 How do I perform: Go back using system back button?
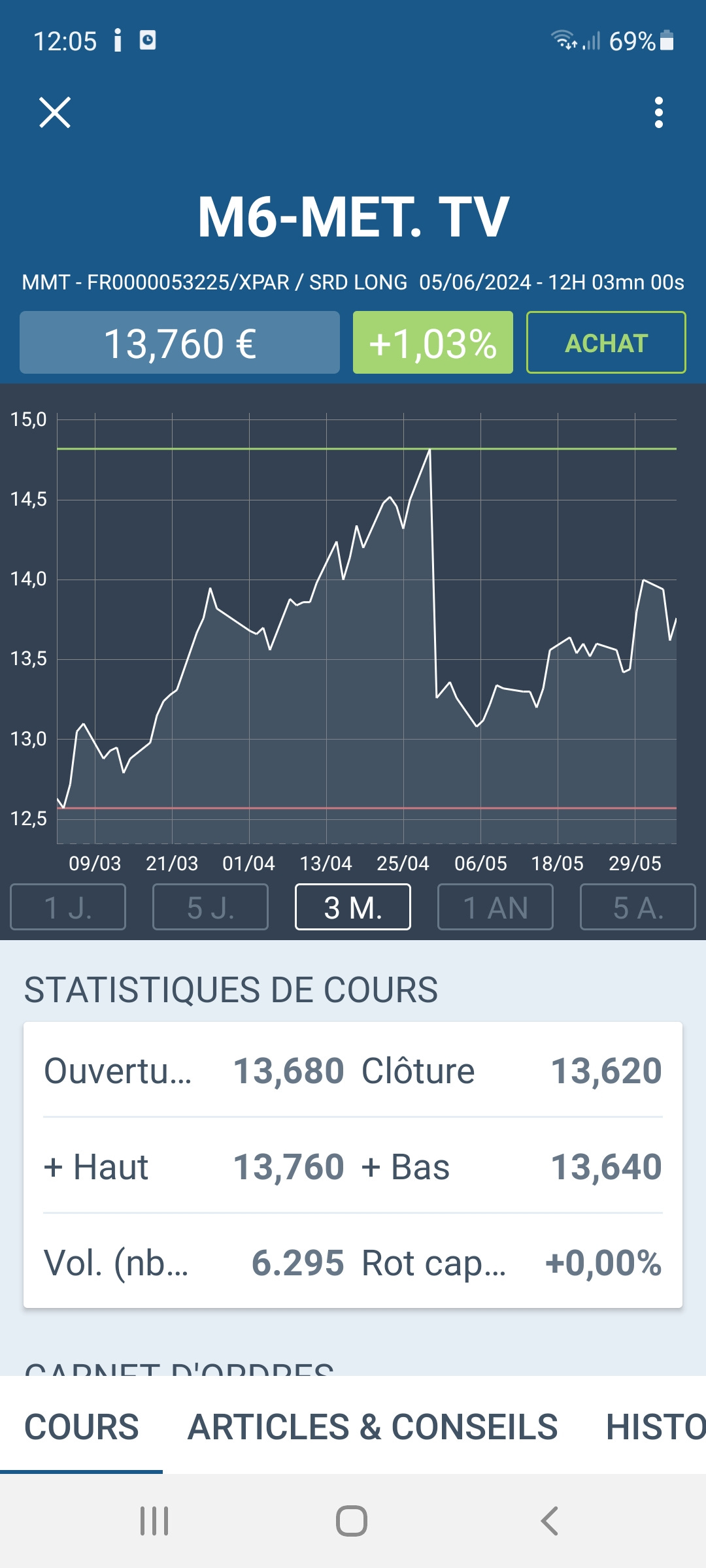coord(550,1521)
